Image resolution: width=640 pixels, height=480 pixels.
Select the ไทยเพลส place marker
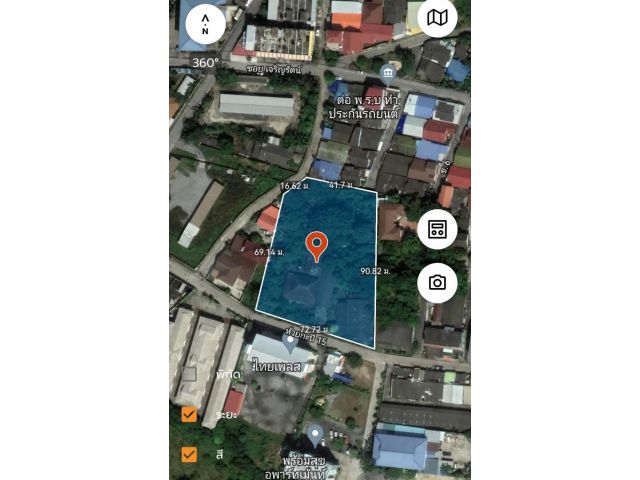(x=290, y=342)
